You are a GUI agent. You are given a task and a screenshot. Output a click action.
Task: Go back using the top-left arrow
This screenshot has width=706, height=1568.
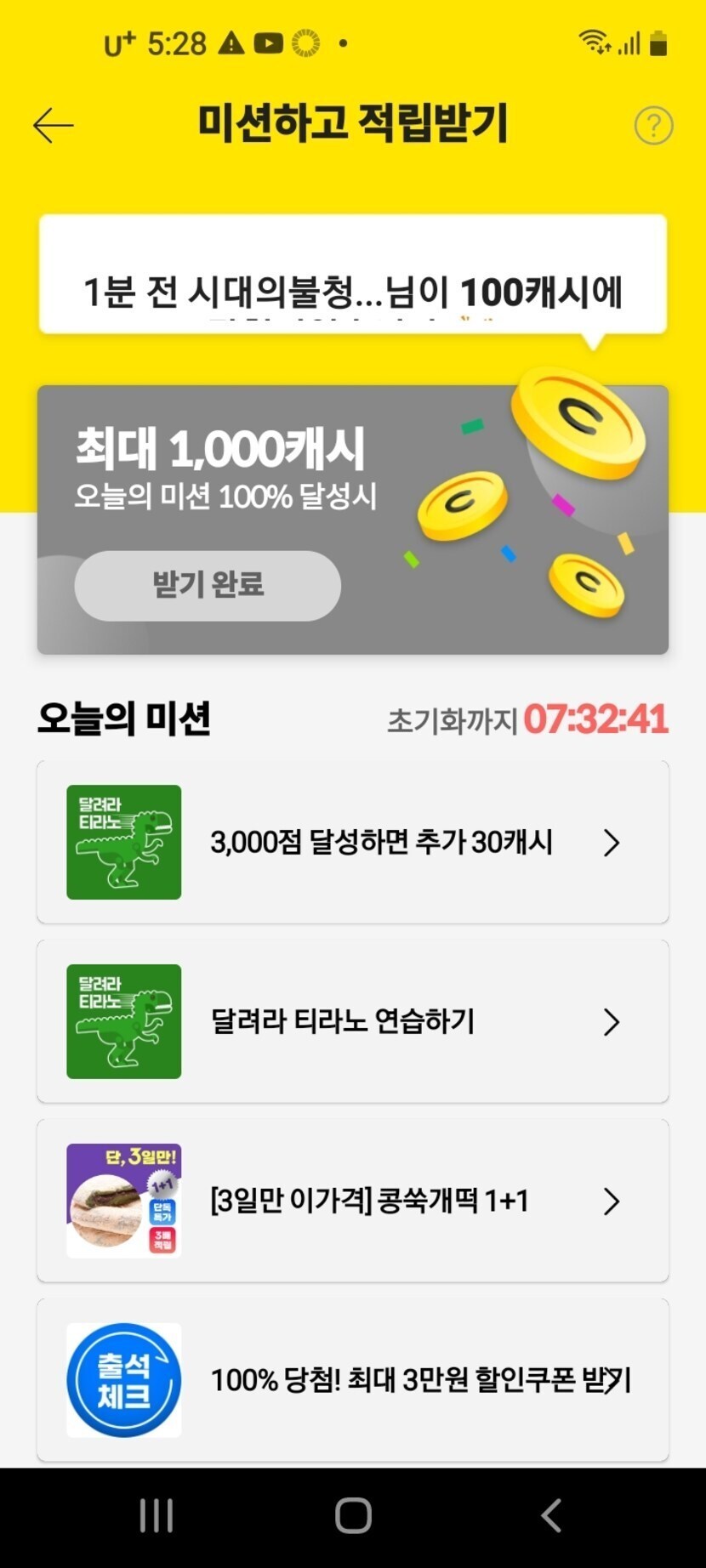[x=54, y=126]
